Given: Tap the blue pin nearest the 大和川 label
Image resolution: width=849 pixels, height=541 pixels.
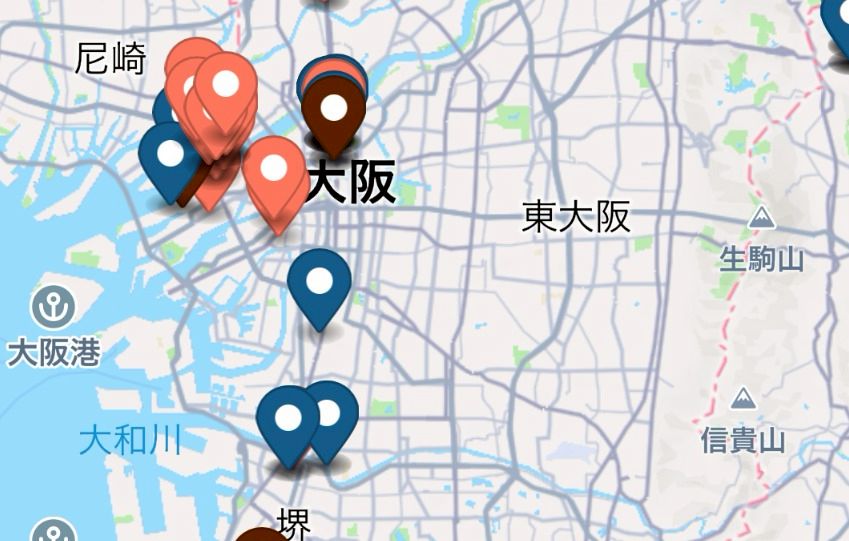Looking at the screenshot, I should [288, 418].
